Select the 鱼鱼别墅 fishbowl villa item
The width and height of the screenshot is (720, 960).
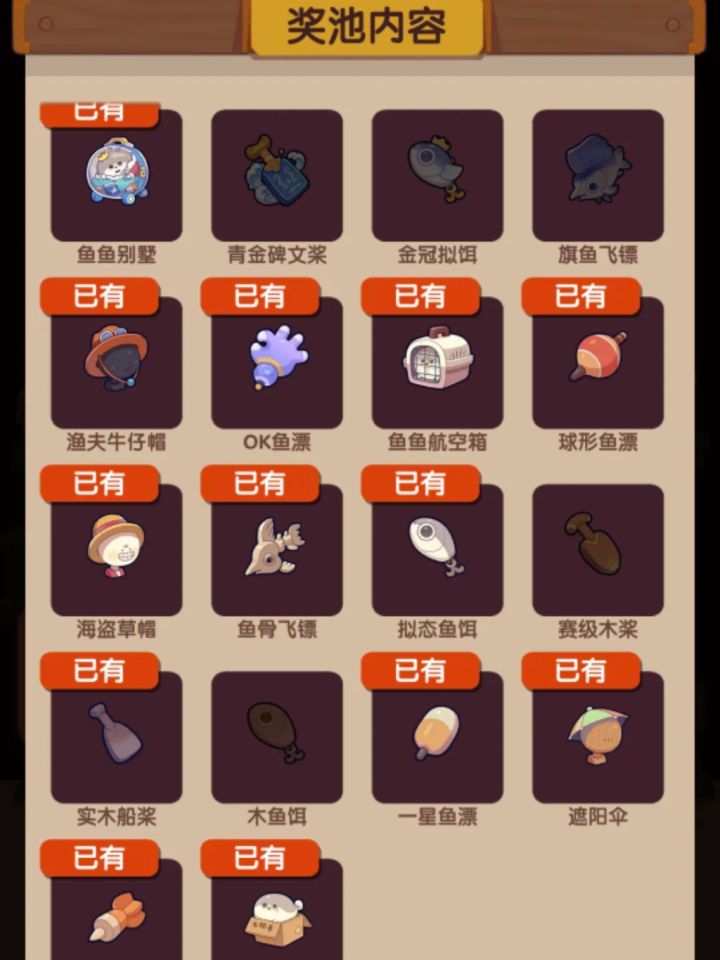[116, 177]
